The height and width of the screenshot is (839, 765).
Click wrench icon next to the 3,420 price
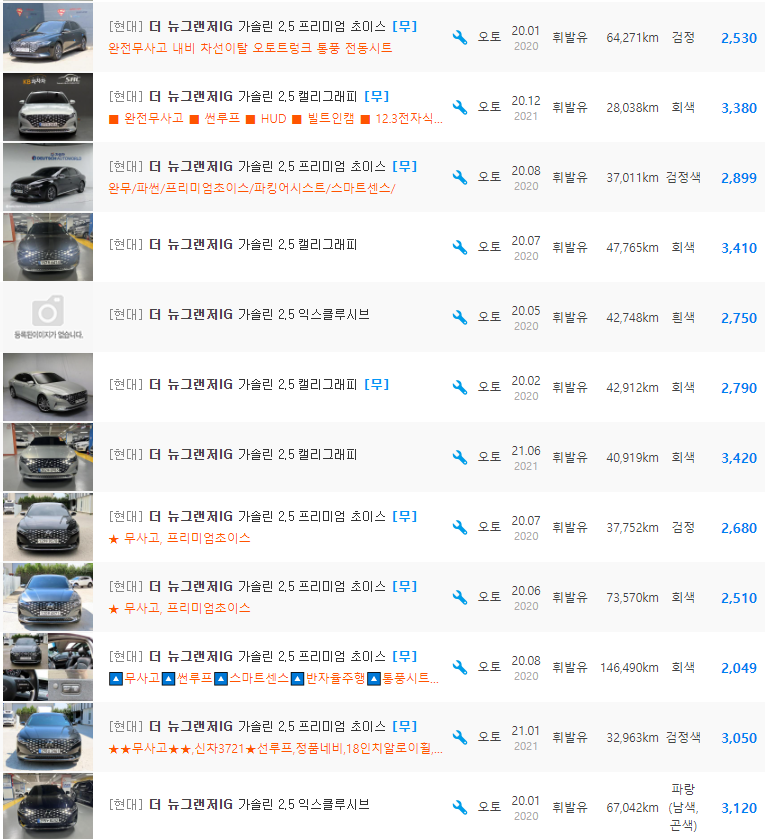pos(460,455)
